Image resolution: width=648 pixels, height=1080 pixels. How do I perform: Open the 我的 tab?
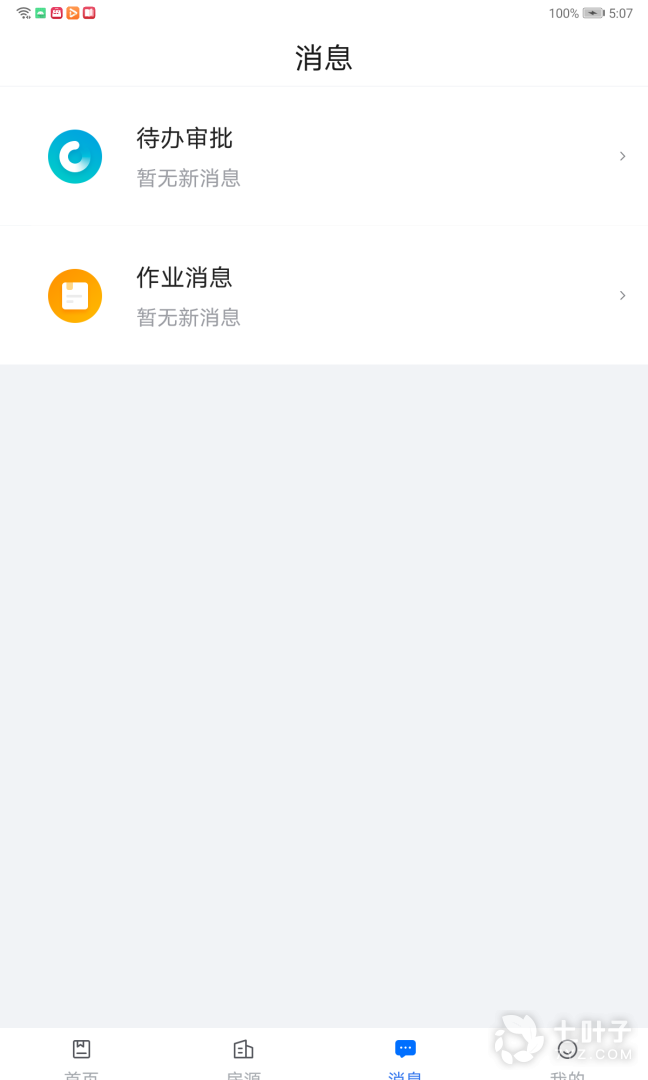click(567, 1055)
